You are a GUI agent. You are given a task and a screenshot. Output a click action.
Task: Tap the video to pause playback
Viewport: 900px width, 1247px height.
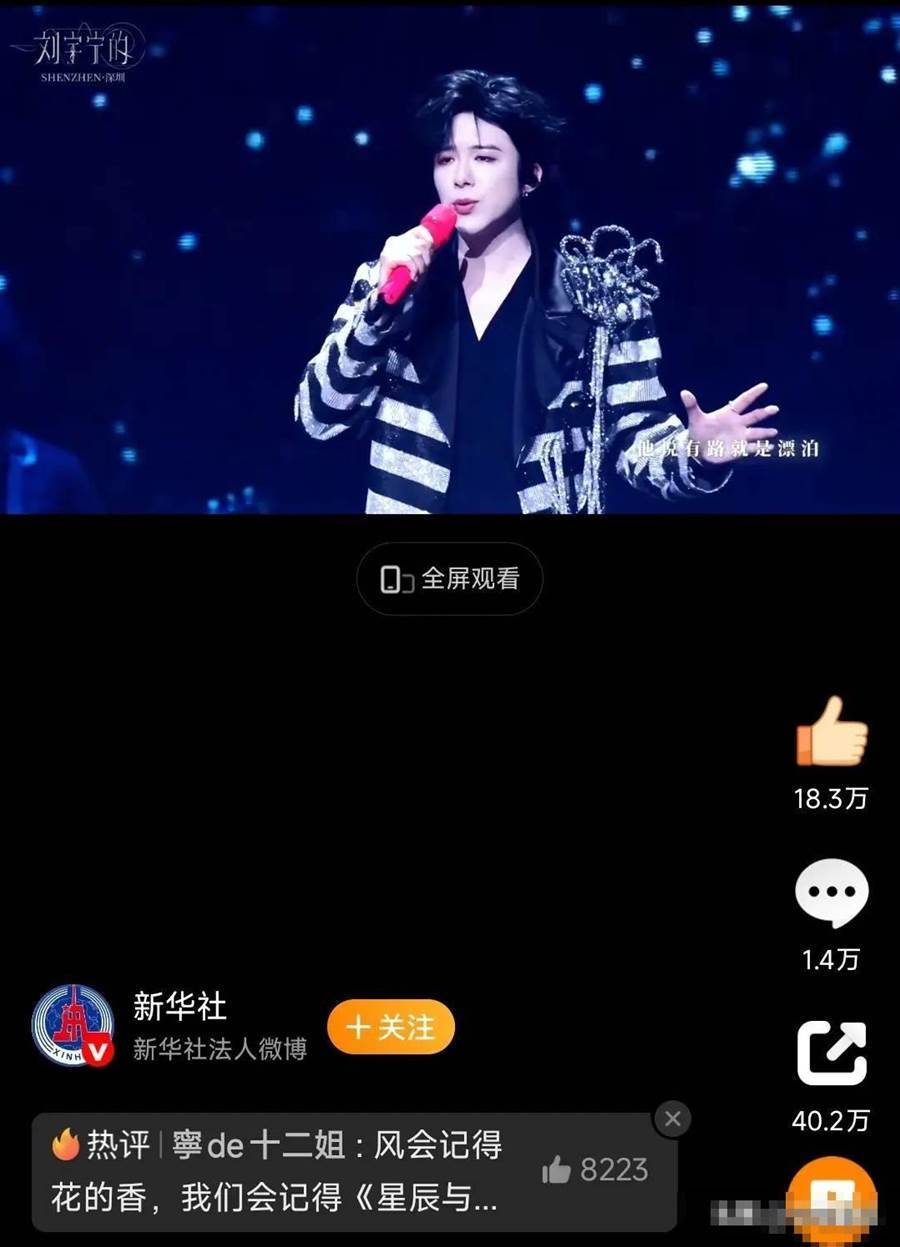[x=450, y=260]
